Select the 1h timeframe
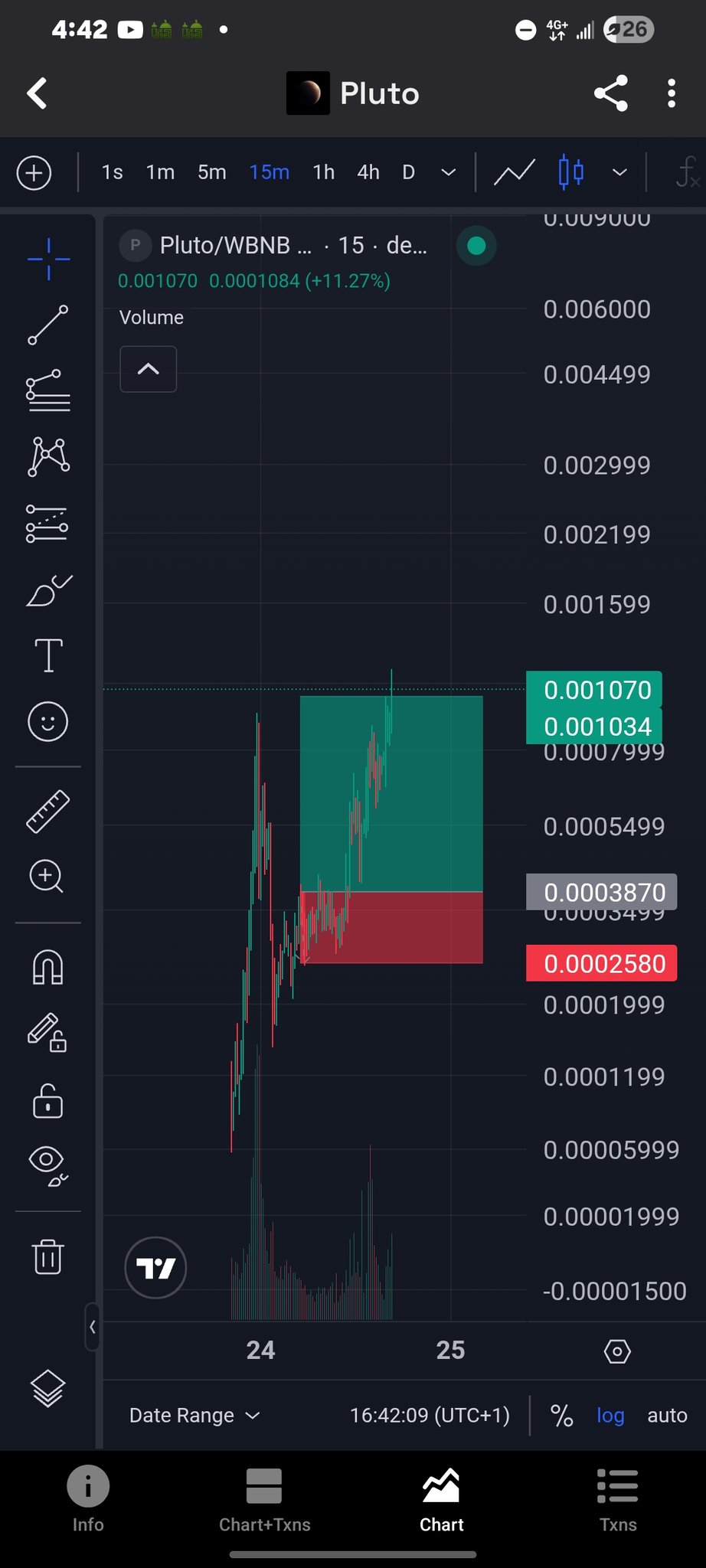The width and height of the screenshot is (706, 1568). [323, 172]
